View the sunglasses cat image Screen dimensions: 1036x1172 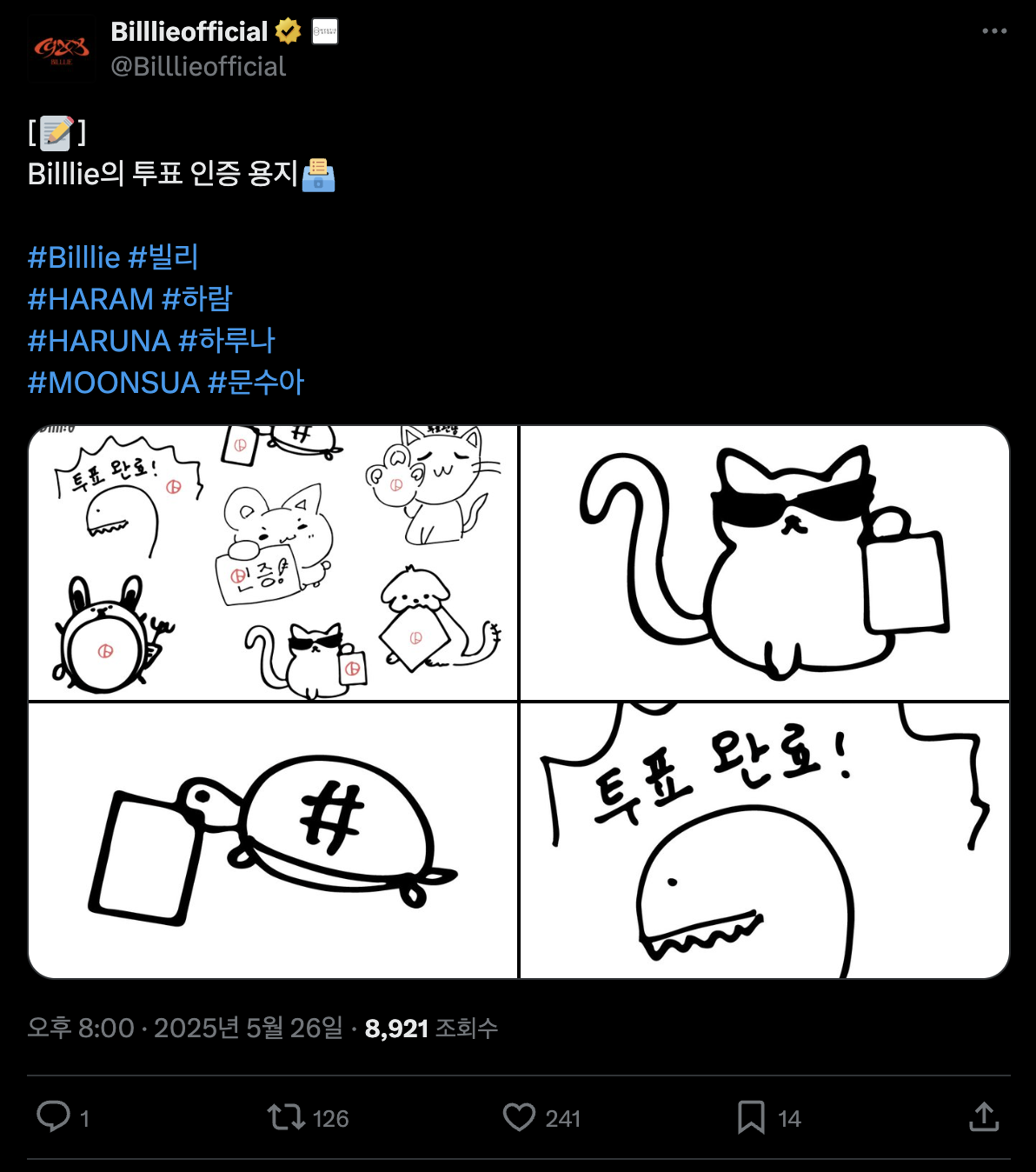click(x=765, y=563)
